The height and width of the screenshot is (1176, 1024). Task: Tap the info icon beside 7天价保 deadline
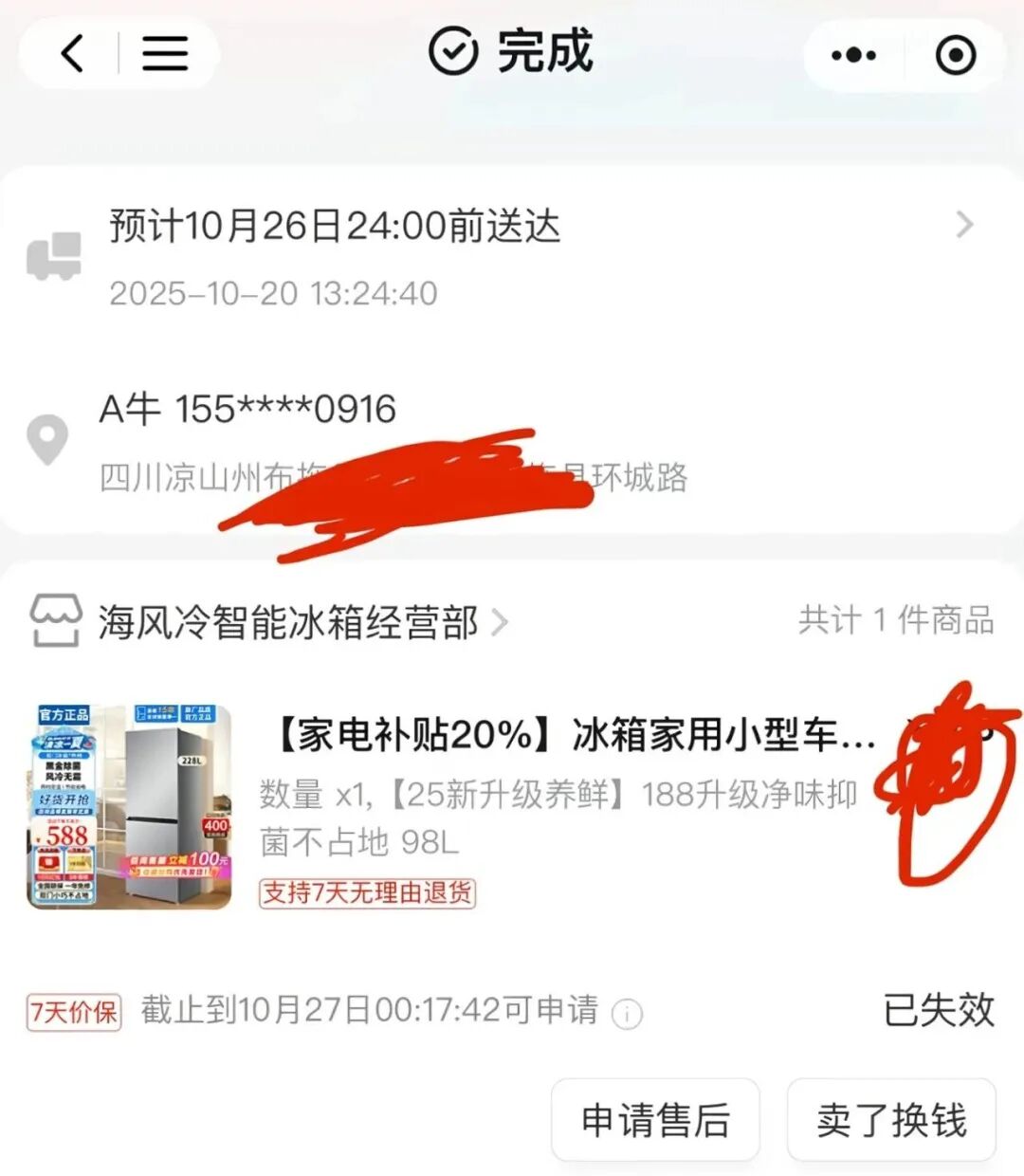click(x=627, y=1014)
